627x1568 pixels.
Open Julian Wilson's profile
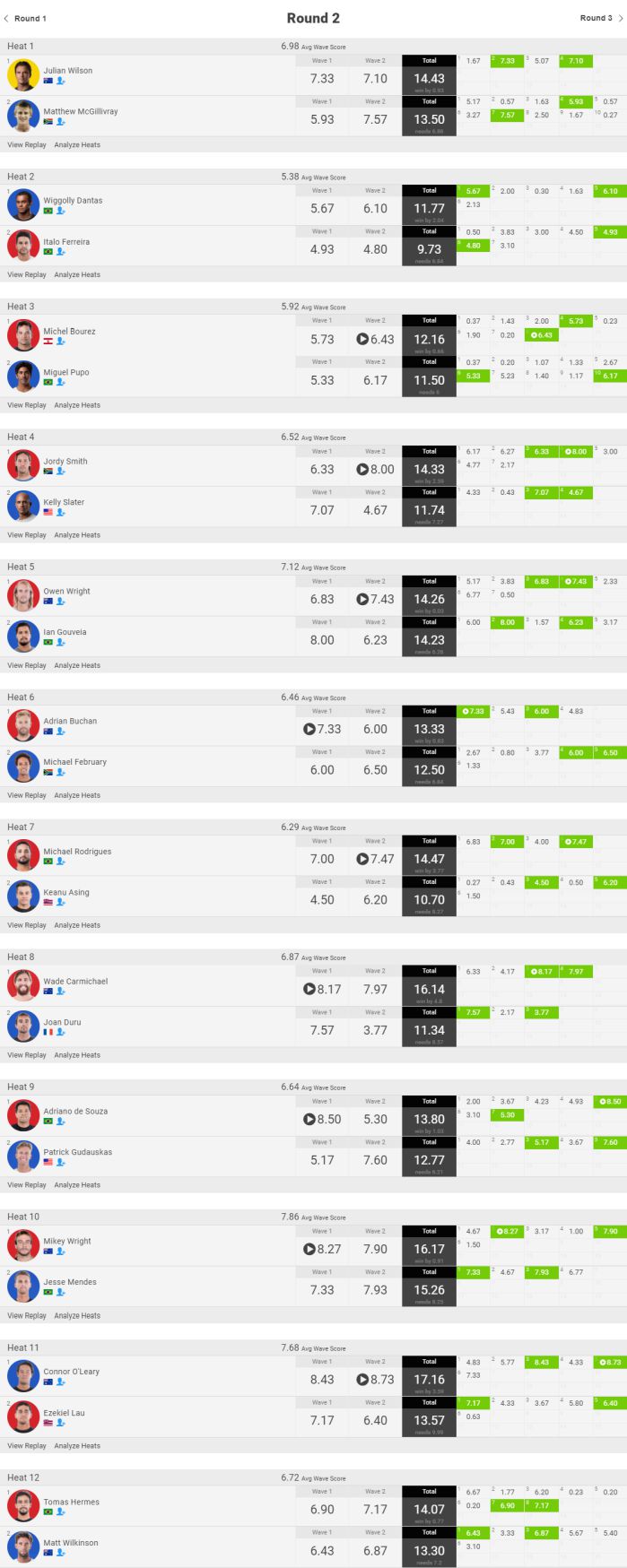[x=67, y=70]
